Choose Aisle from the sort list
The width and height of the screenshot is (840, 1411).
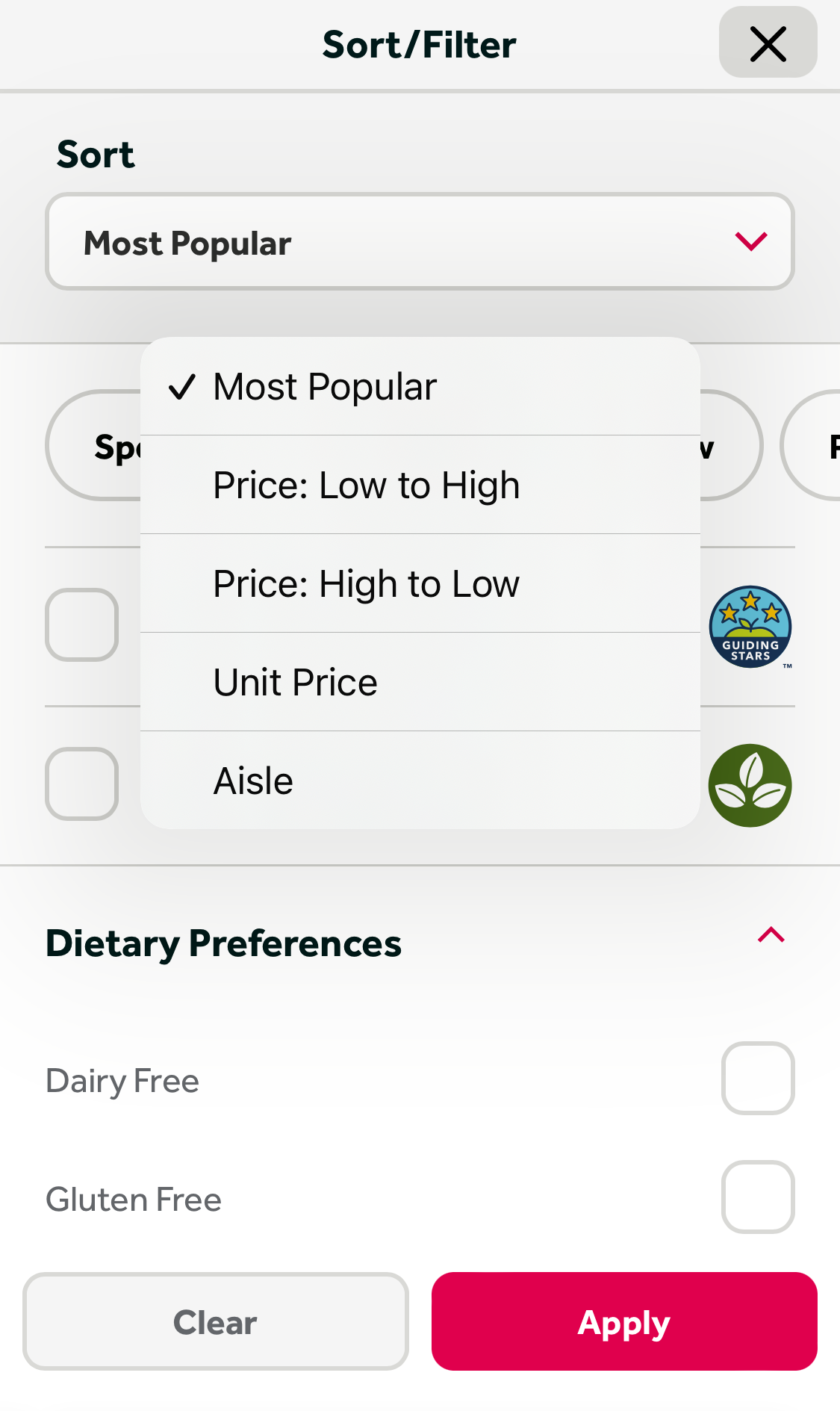point(252,780)
